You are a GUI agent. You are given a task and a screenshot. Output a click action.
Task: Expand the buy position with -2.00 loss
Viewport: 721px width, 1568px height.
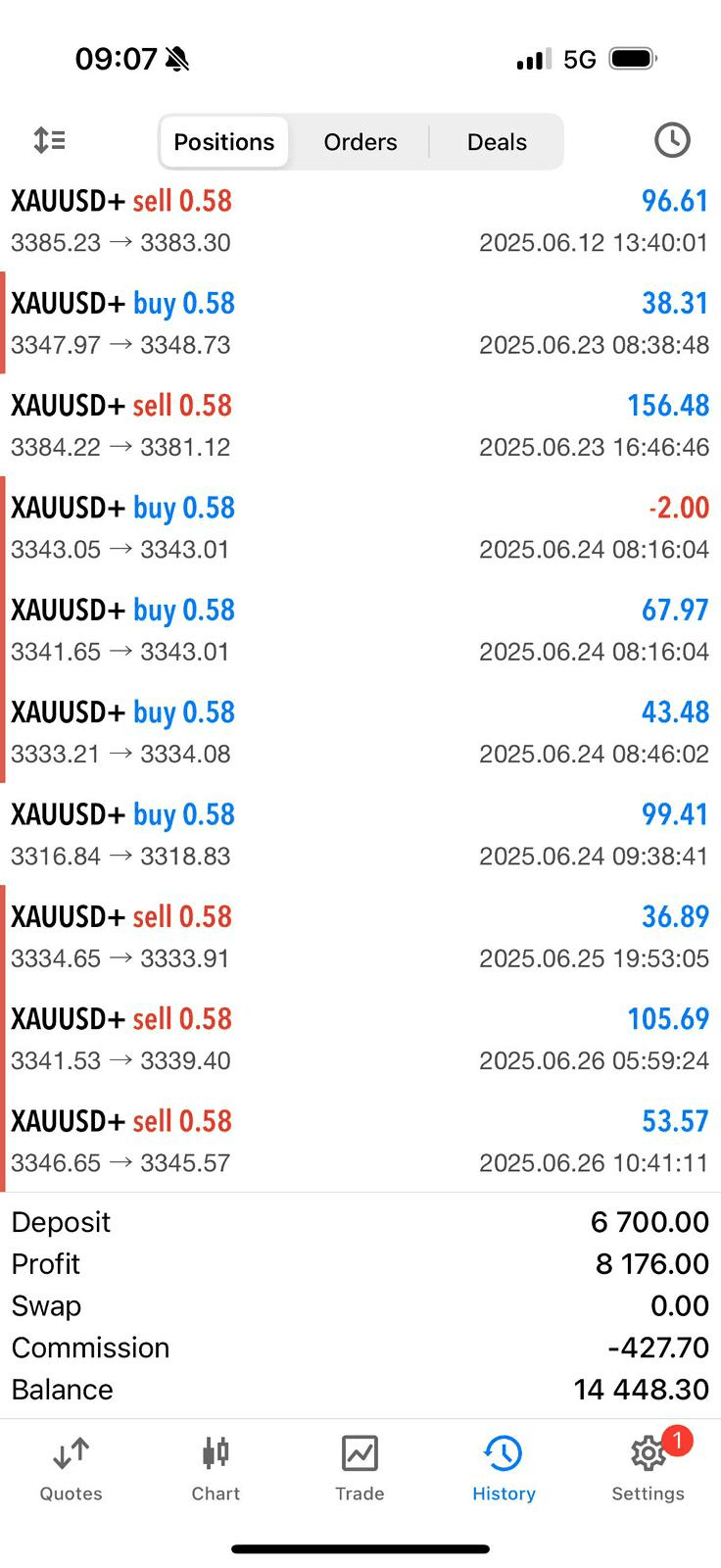point(360,528)
